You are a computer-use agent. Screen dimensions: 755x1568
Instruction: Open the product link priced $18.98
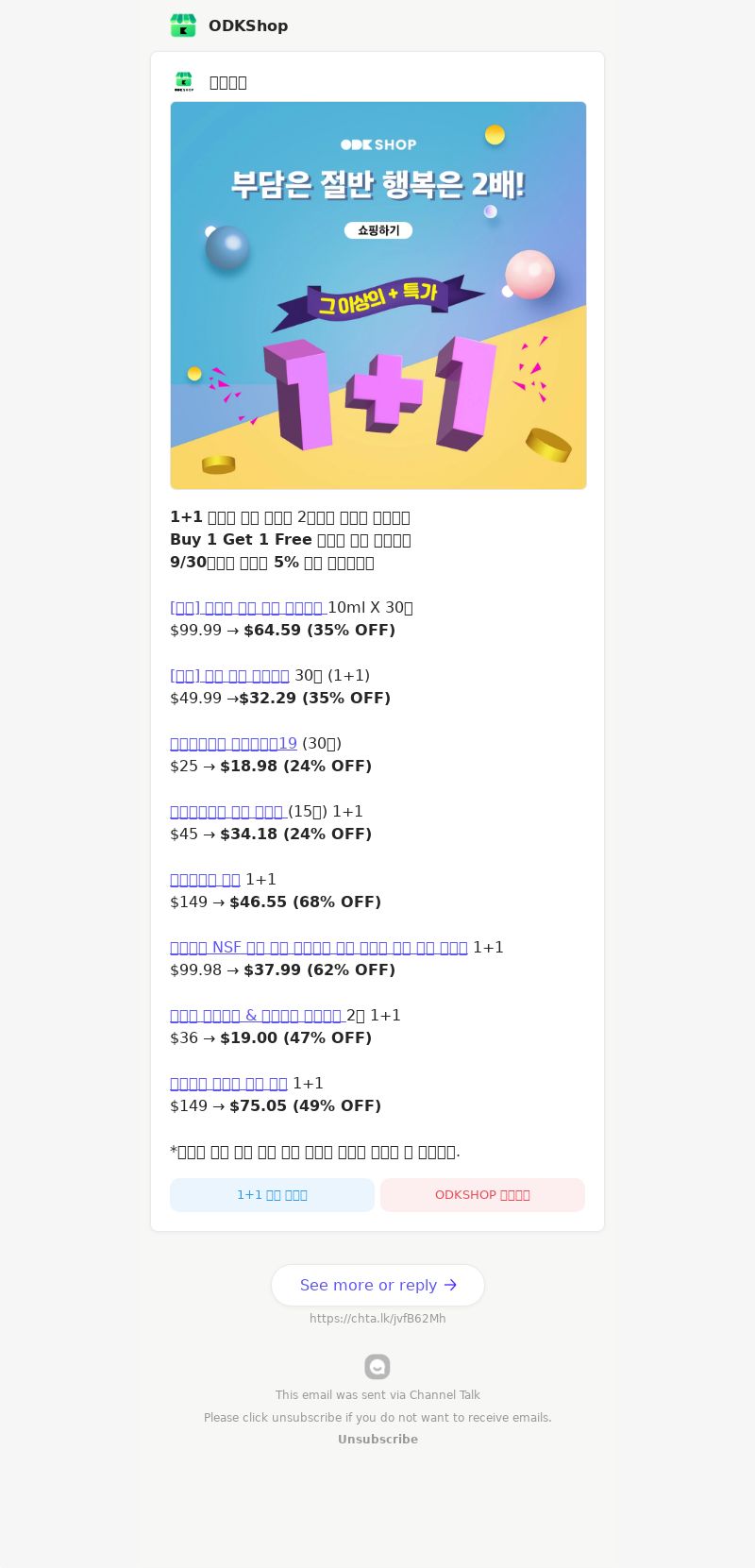pos(233,744)
